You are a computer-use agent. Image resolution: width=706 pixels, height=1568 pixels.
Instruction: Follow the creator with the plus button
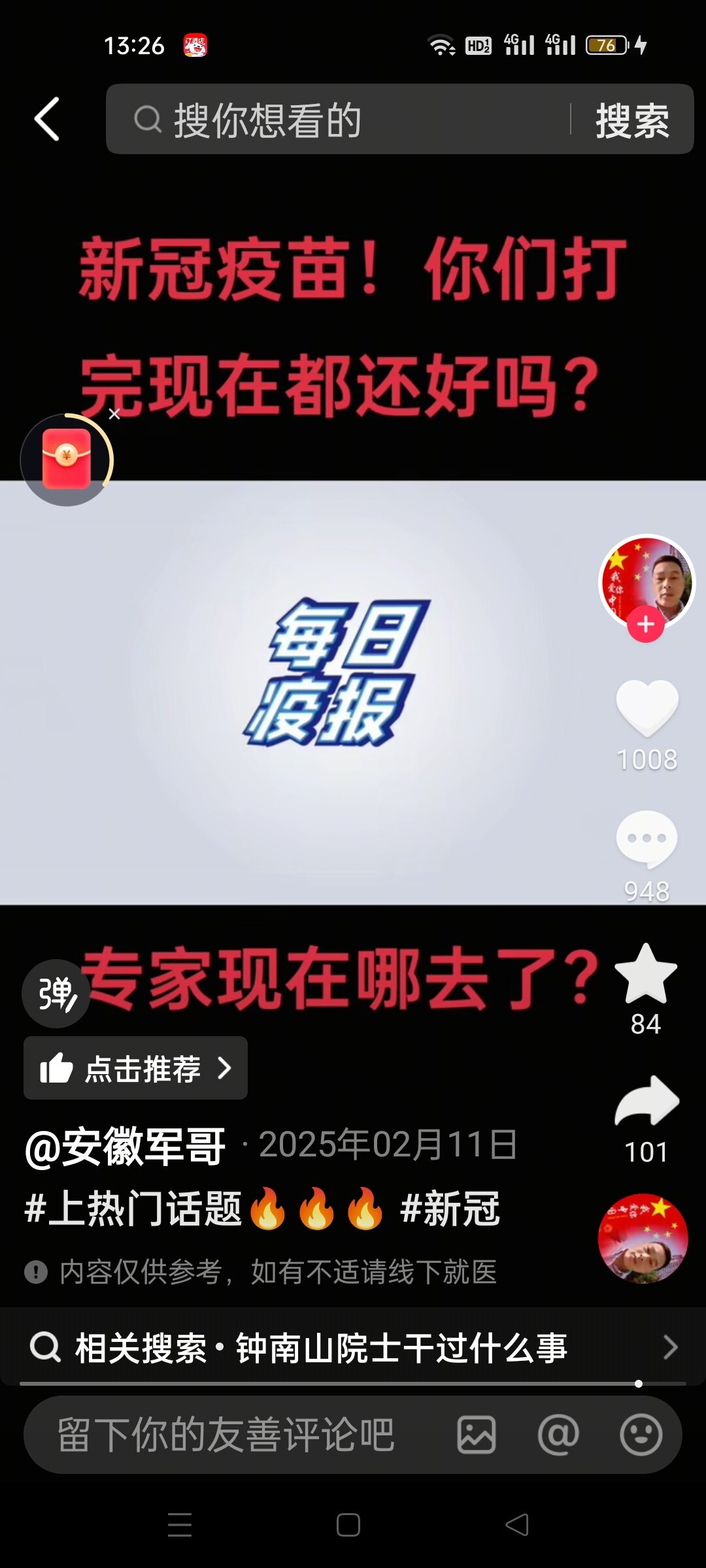tap(646, 625)
